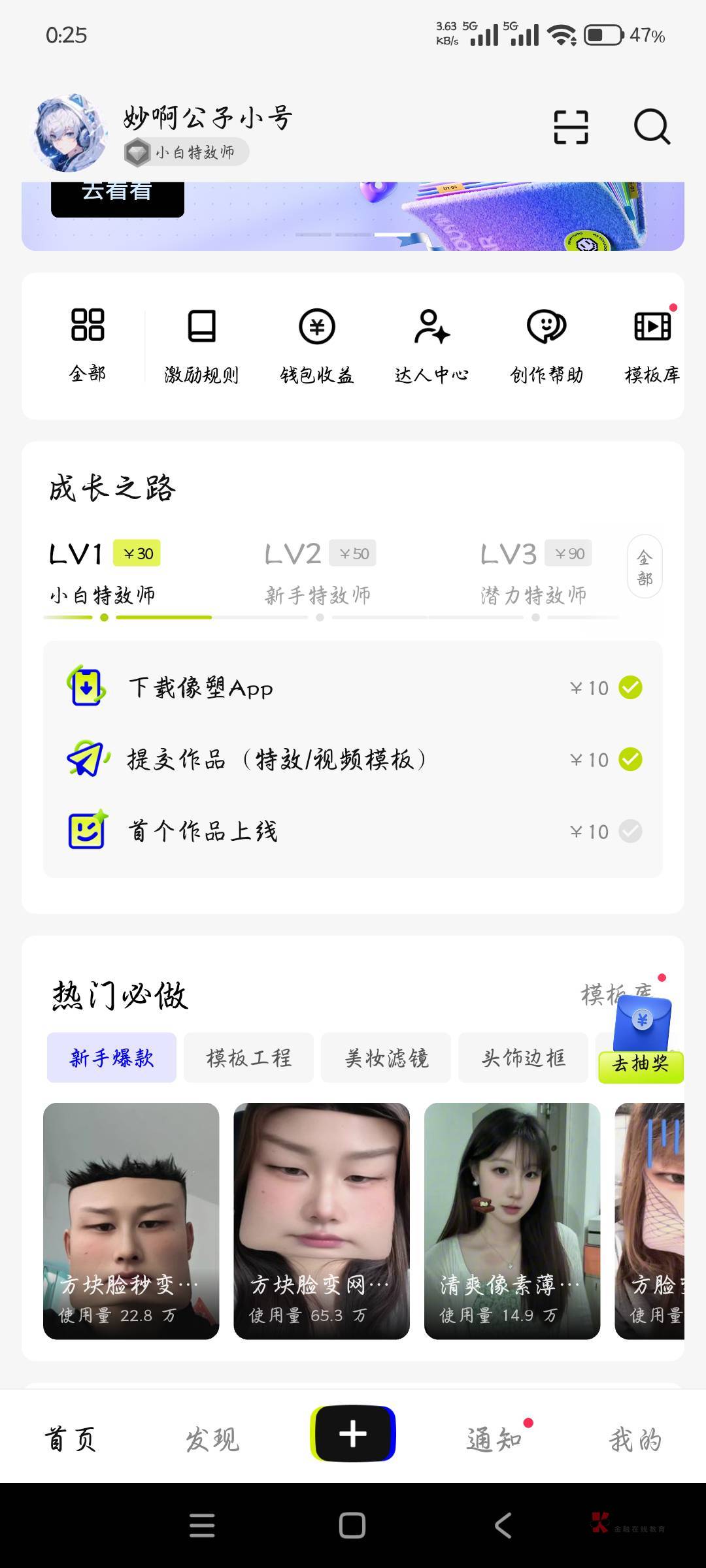The width and height of the screenshot is (706, 1568).
Task: Switch to the 我的 tab
Action: coord(635,1439)
